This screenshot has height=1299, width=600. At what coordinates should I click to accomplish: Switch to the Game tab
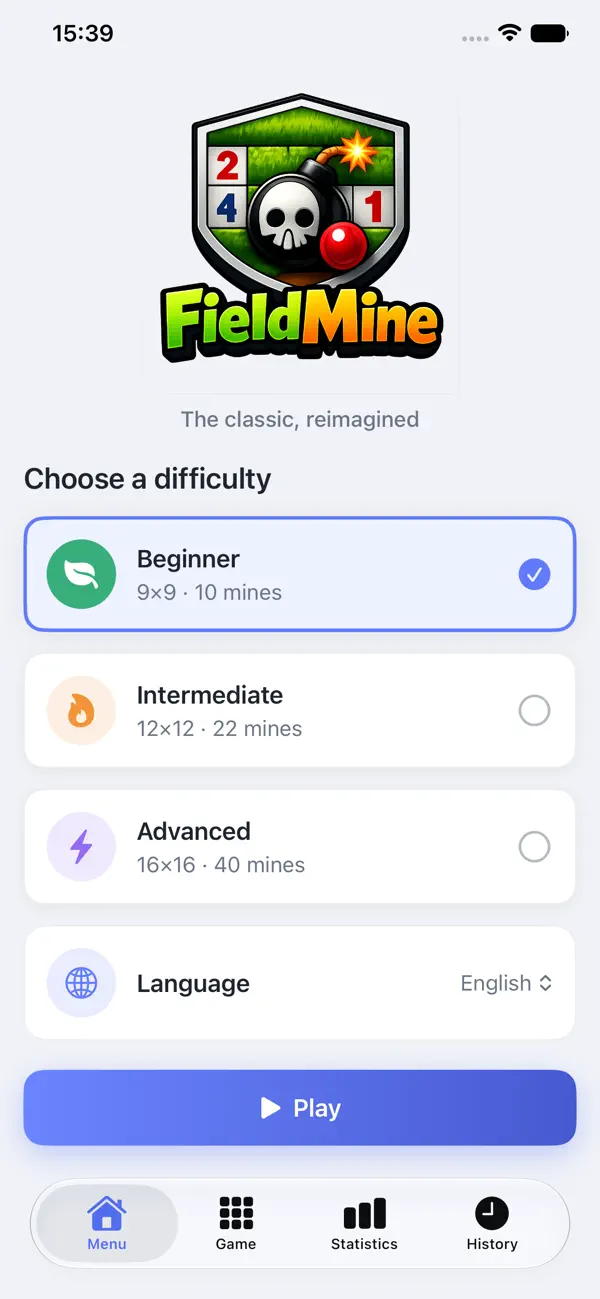pos(236,1224)
